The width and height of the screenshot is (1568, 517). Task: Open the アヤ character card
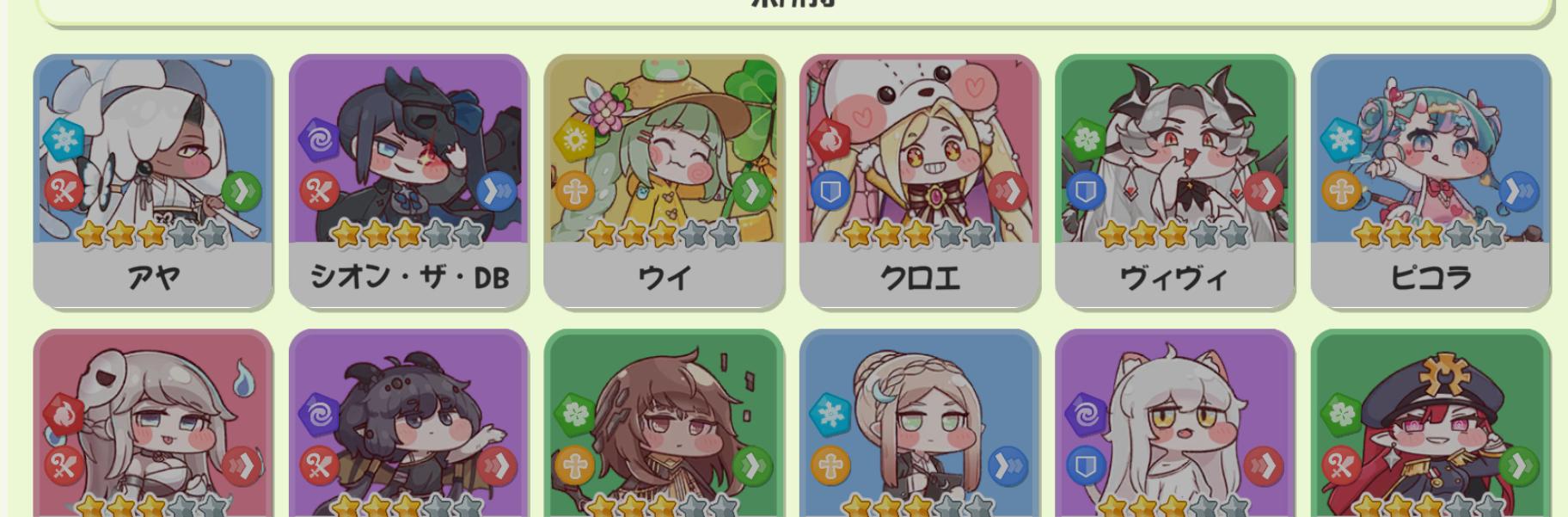tap(153, 181)
